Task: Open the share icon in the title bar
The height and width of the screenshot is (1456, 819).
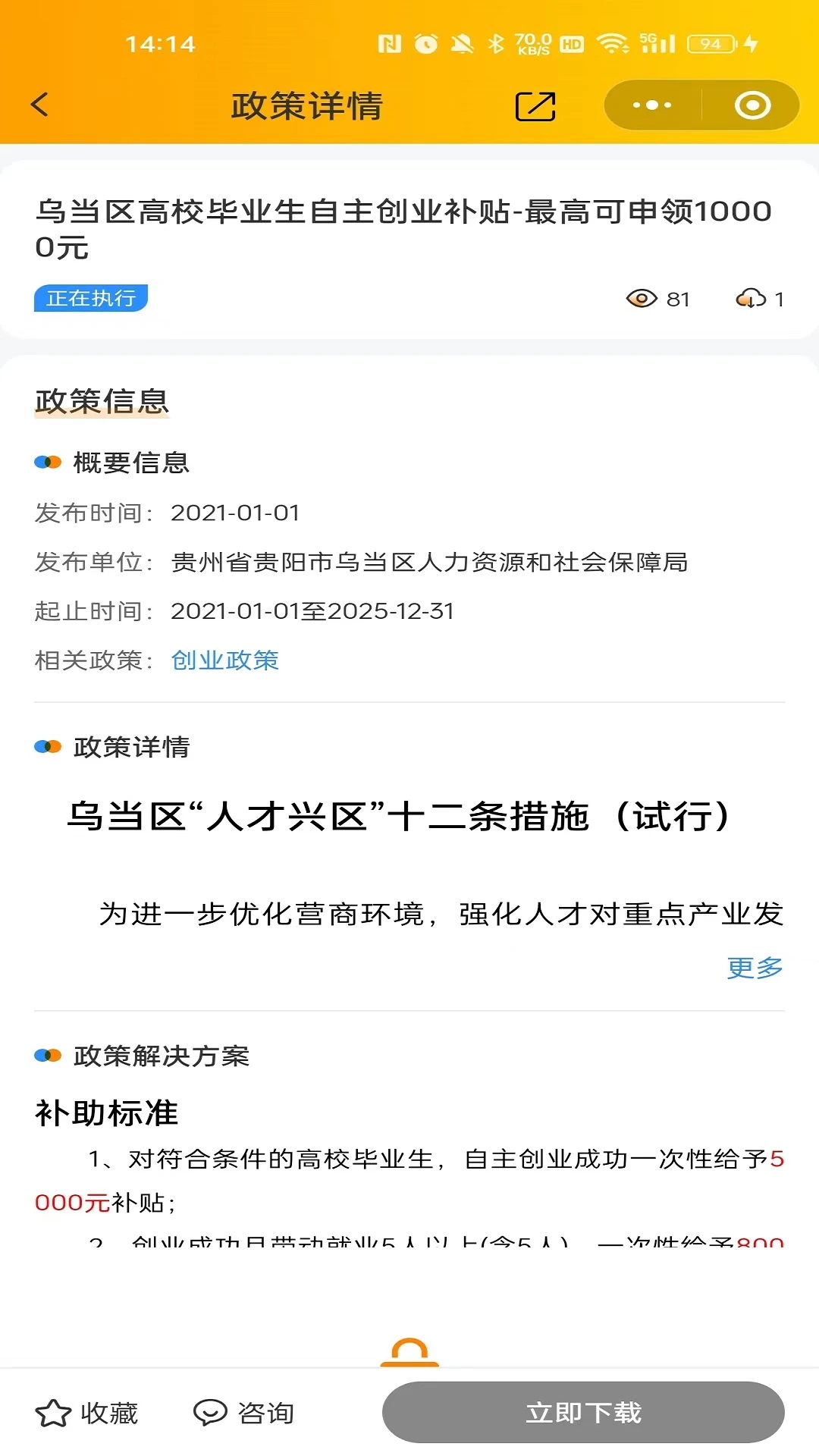Action: point(535,106)
